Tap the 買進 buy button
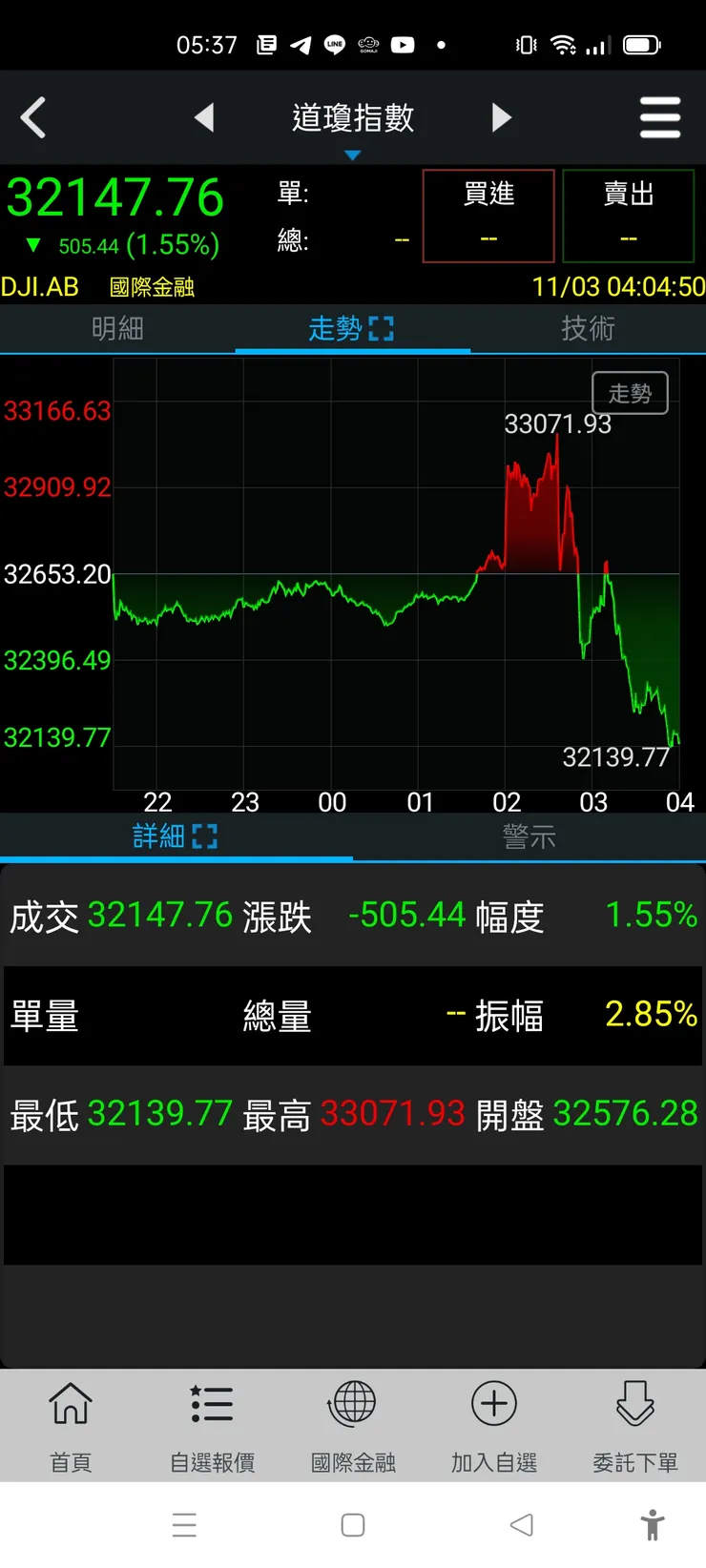 click(488, 216)
